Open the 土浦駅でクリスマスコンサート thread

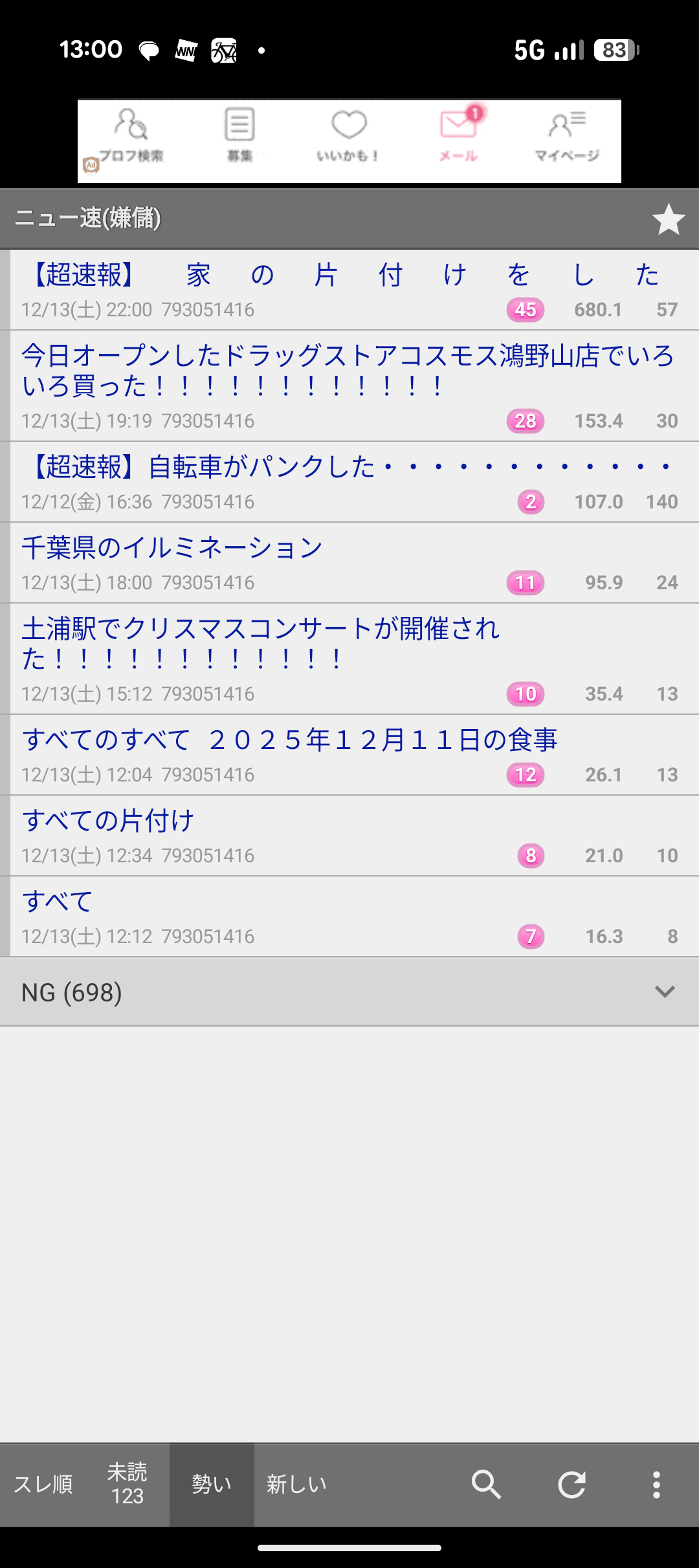(261, 644)
